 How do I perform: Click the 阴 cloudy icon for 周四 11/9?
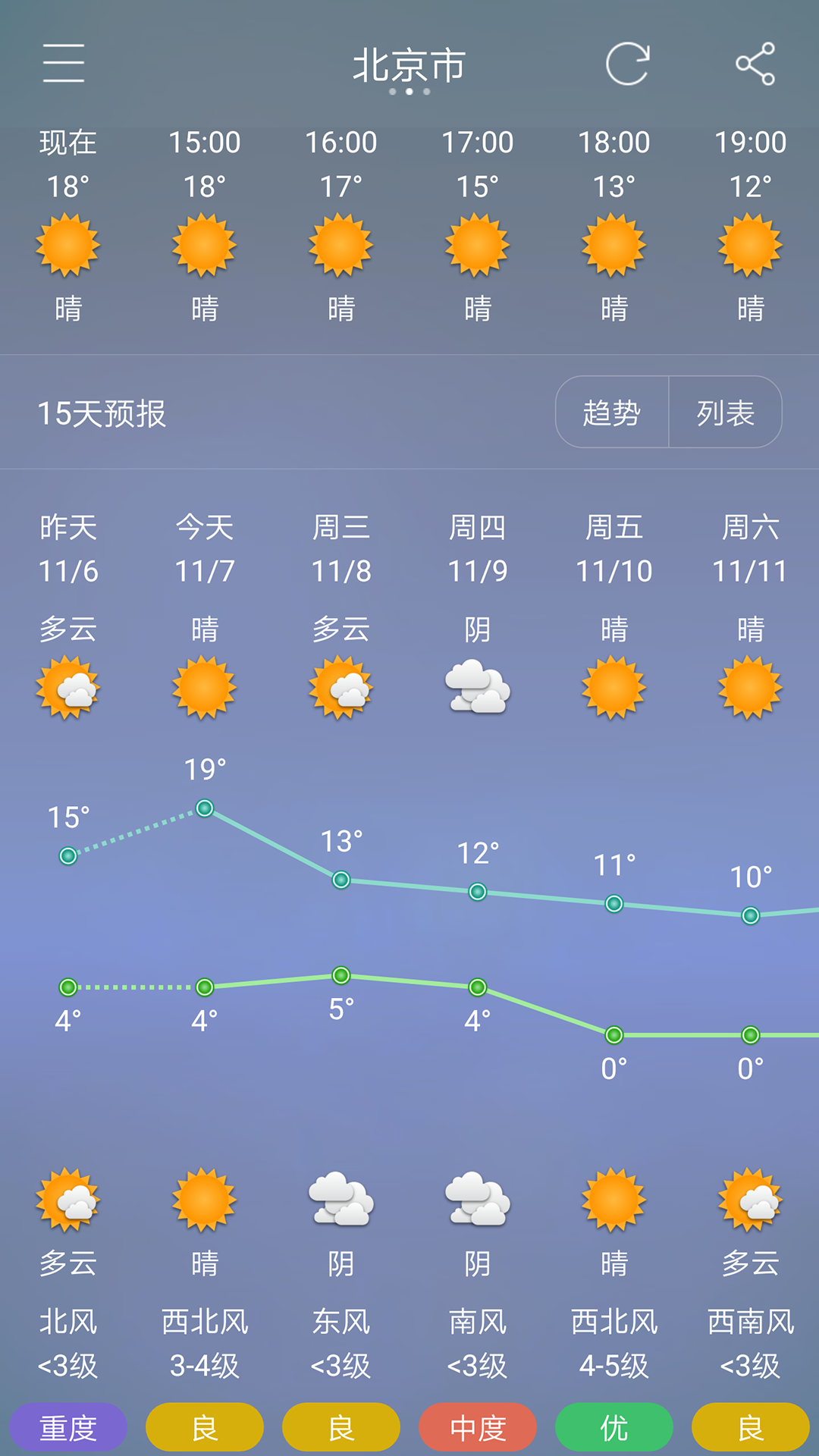coord(476,690)
